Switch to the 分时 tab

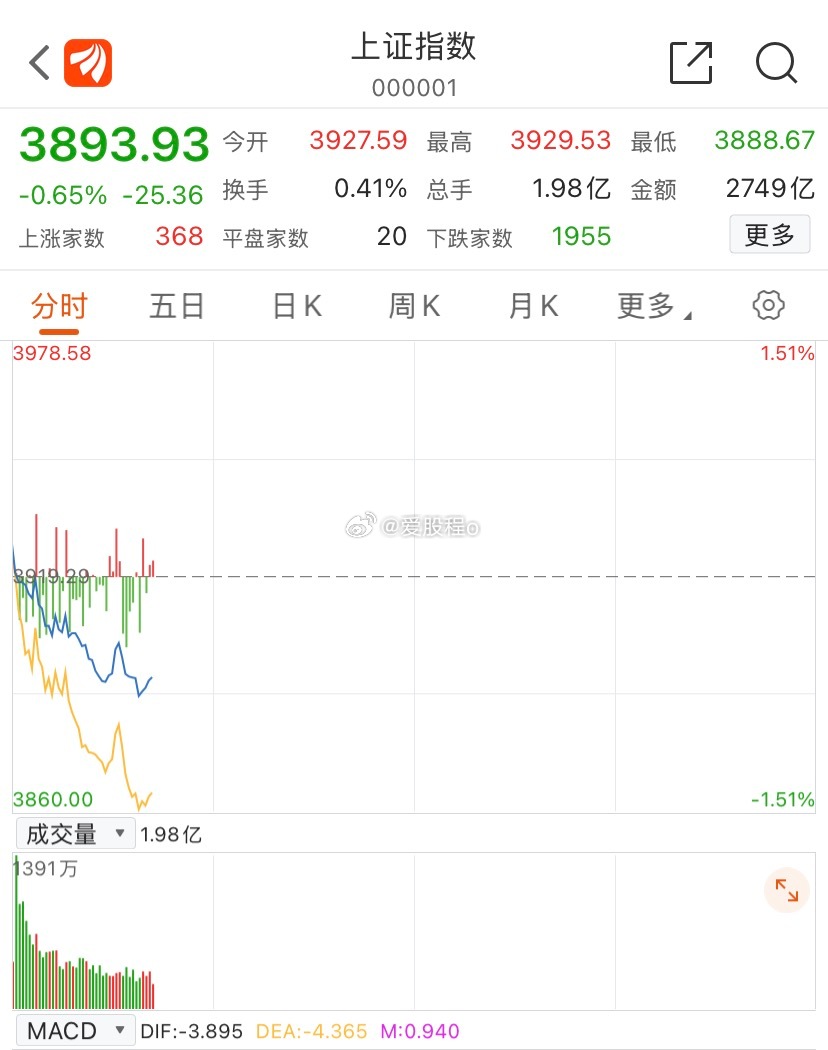coord(58,306)
